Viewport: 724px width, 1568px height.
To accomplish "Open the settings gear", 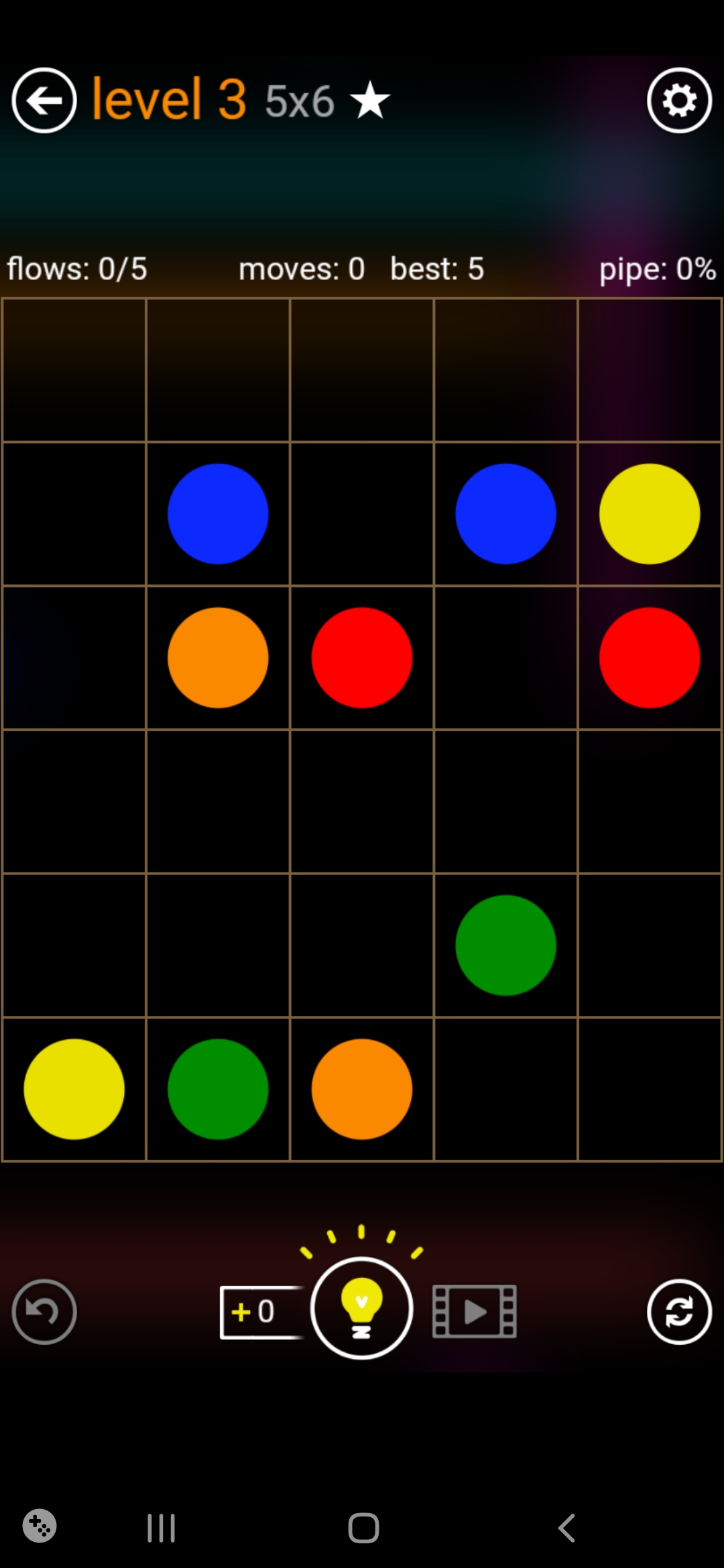I will click(679, 101).
